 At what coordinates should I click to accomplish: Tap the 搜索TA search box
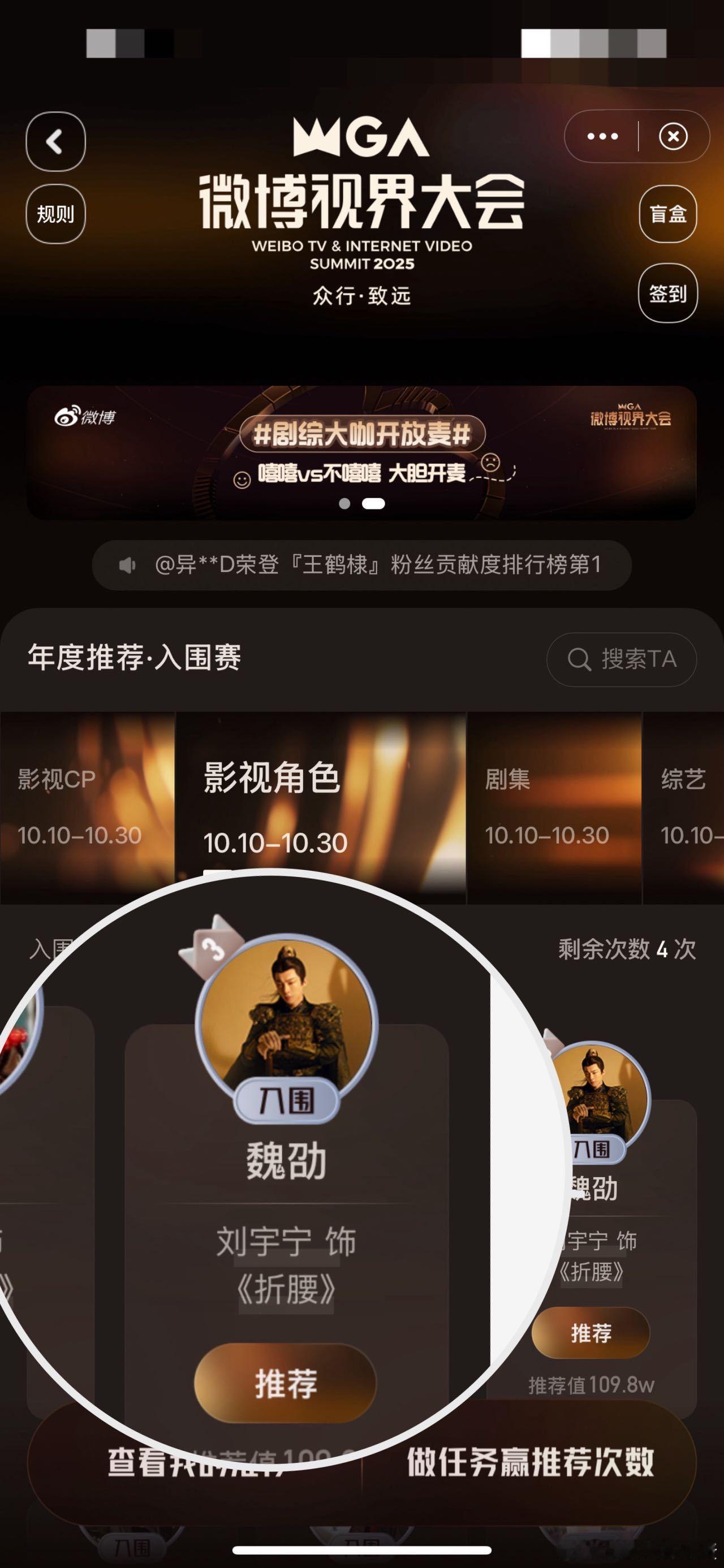(x=621, y=659)
